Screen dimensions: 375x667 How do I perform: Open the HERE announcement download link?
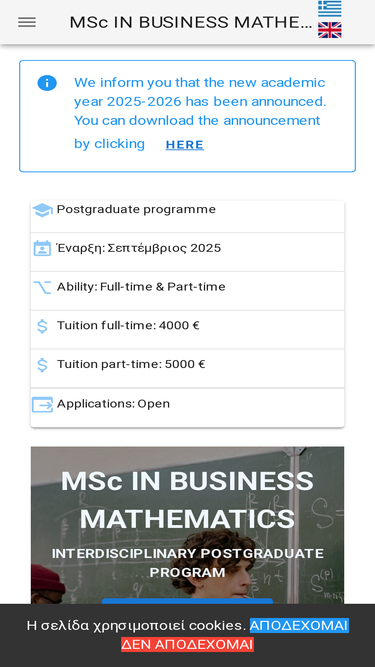(x=185, y=145)
